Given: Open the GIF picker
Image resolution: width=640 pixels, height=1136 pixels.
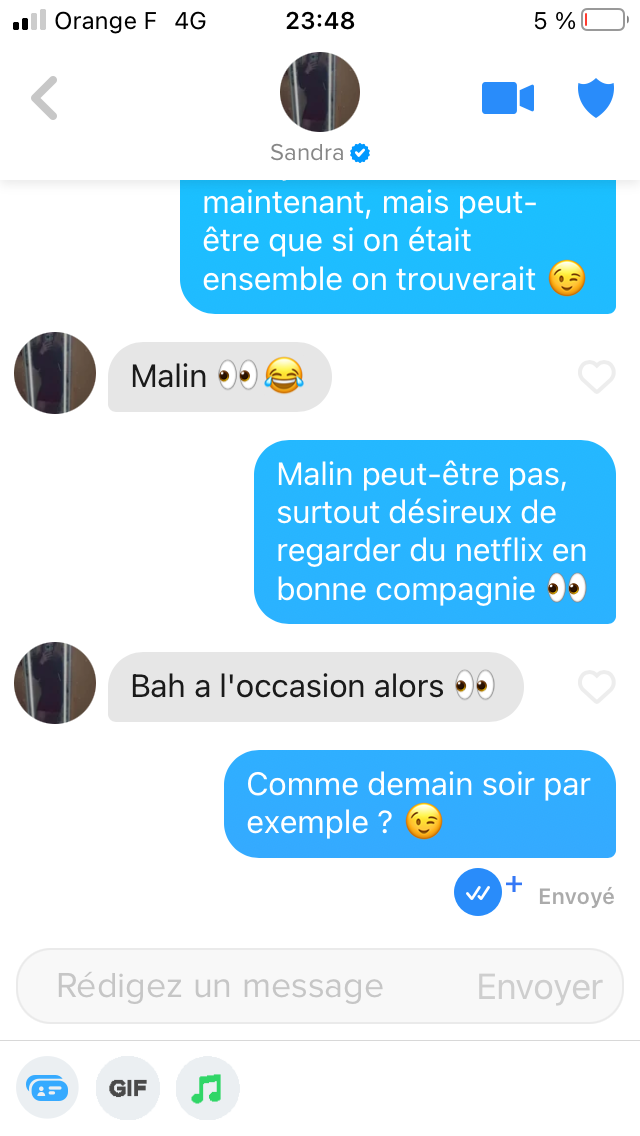Looking at the screenshot, I should click(128, 1087).
